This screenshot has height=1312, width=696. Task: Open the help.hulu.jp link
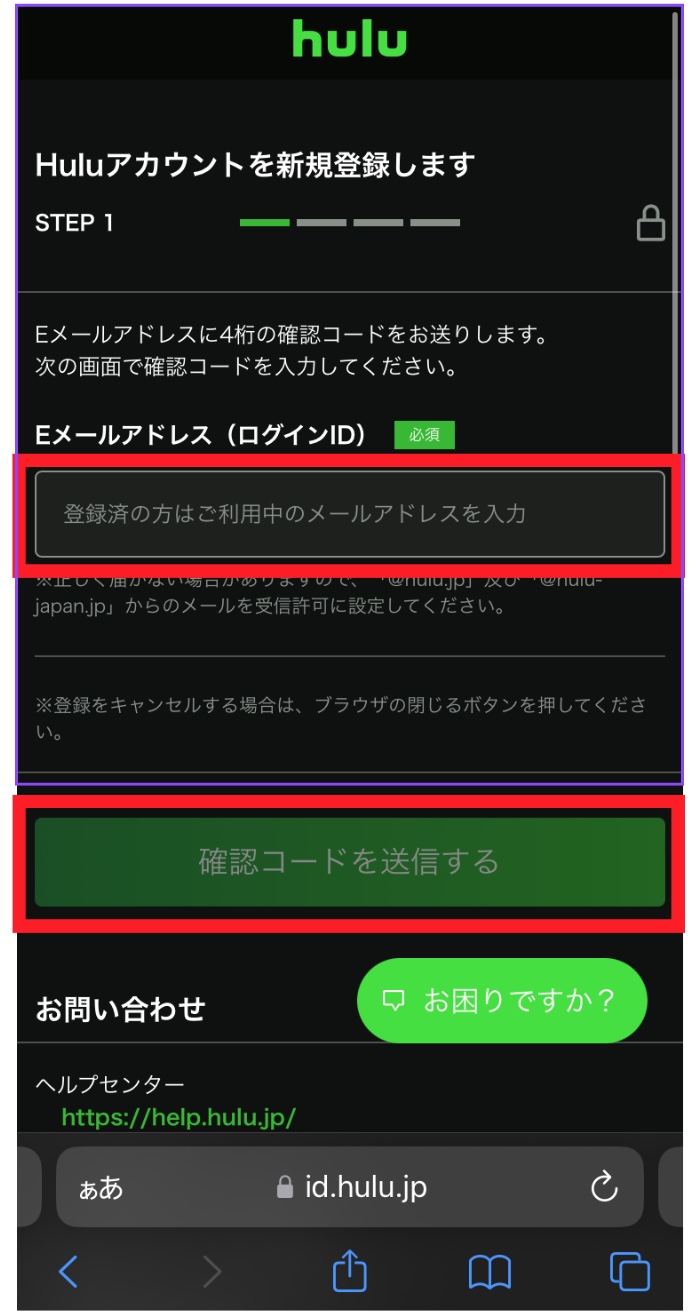pos(179,1116)
